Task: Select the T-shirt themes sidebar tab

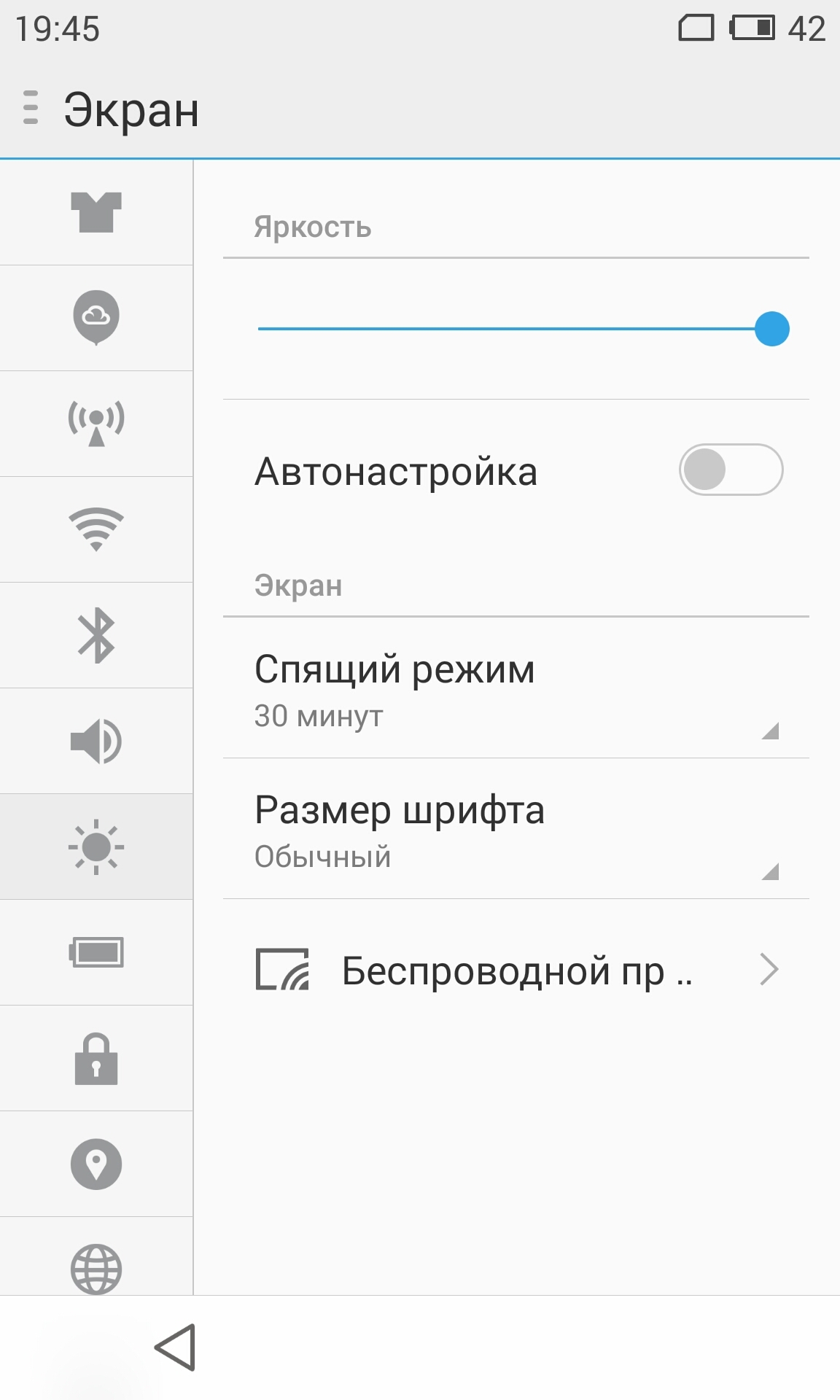Action: tap(96, 212)
